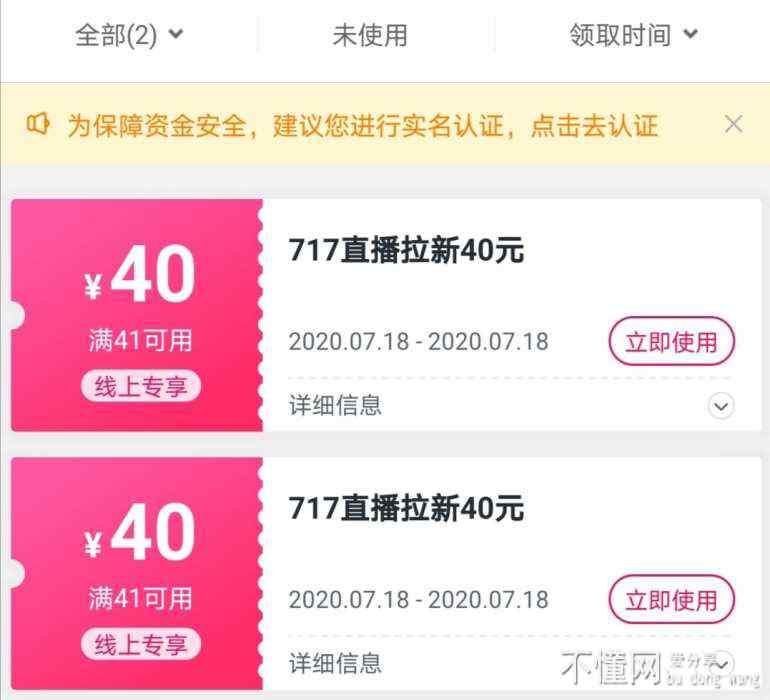Tap 立即使用 on the first 40元 coupon
The height and width of the screenshot is (700, 770).
[671, 342]
